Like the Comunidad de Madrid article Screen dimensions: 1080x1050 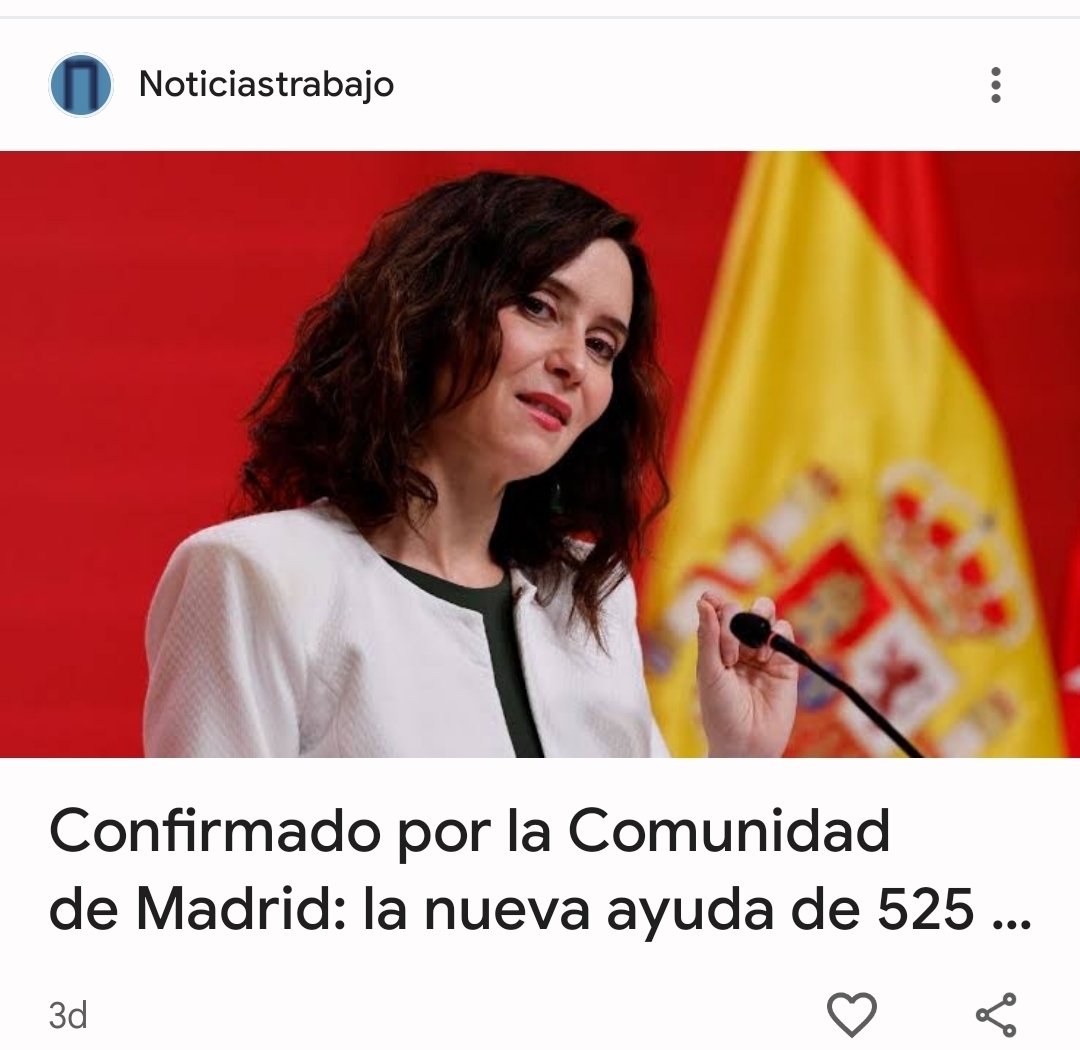pos(852,1014)
